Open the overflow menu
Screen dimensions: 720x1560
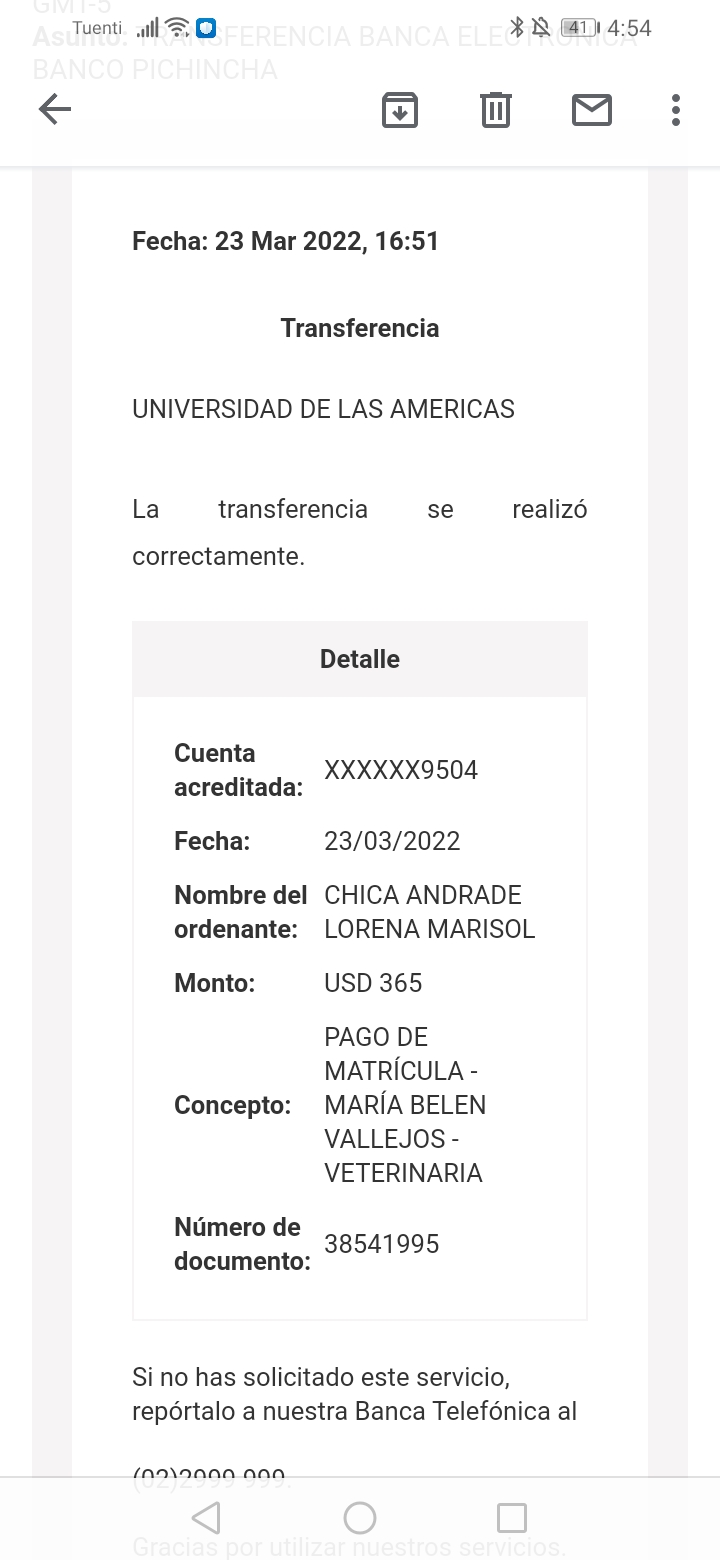[676, 109]
